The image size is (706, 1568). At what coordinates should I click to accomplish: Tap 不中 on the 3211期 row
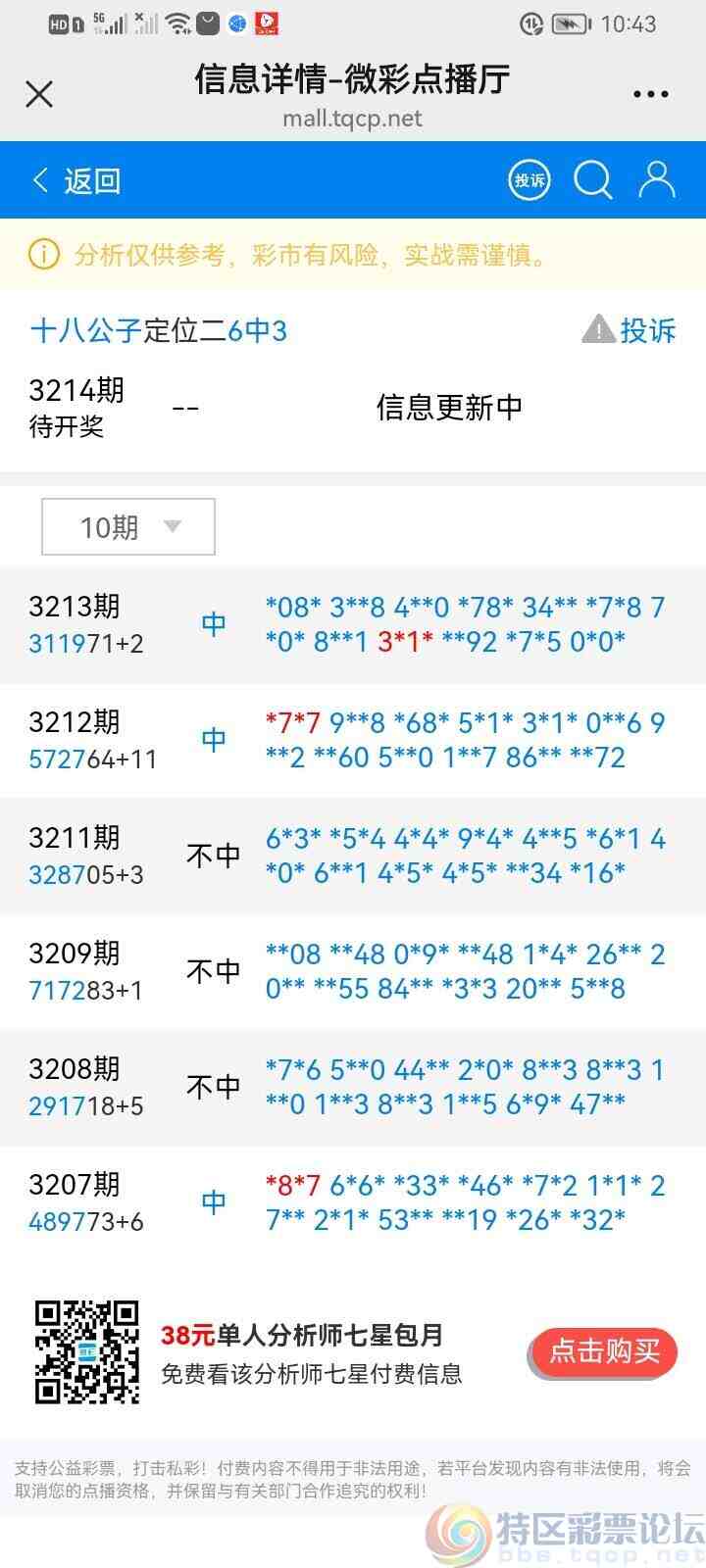[213, 855]
